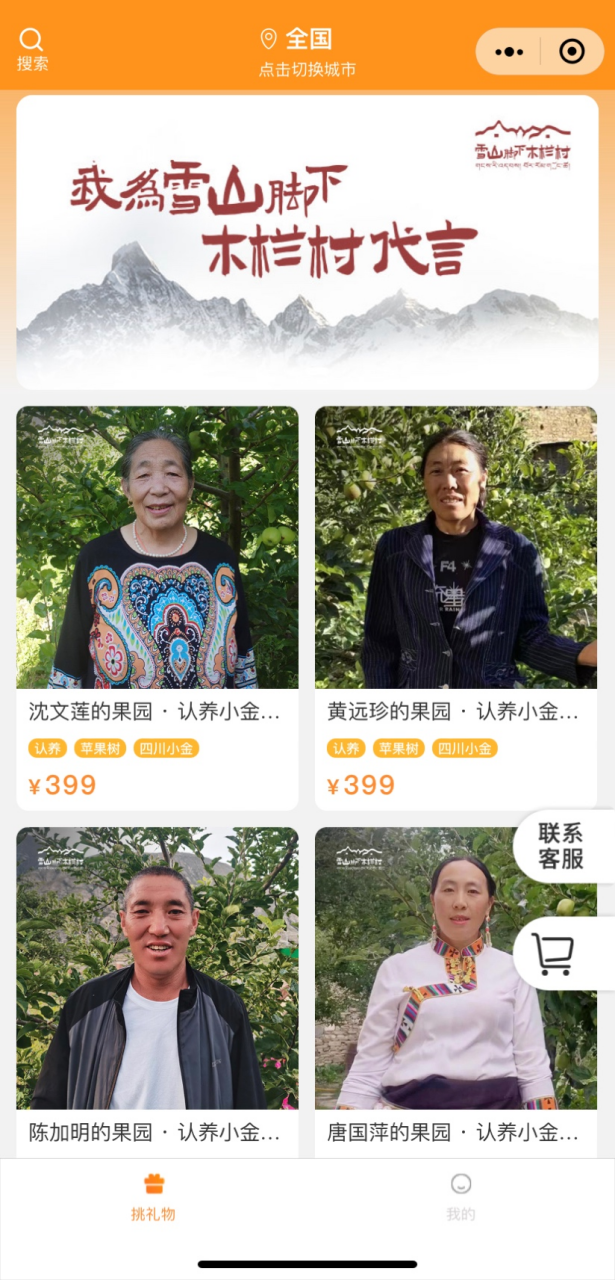Viewport: 615px width, 1280px height.
Task: Switch to the 我的 tab
Action: coord(460,1197)
